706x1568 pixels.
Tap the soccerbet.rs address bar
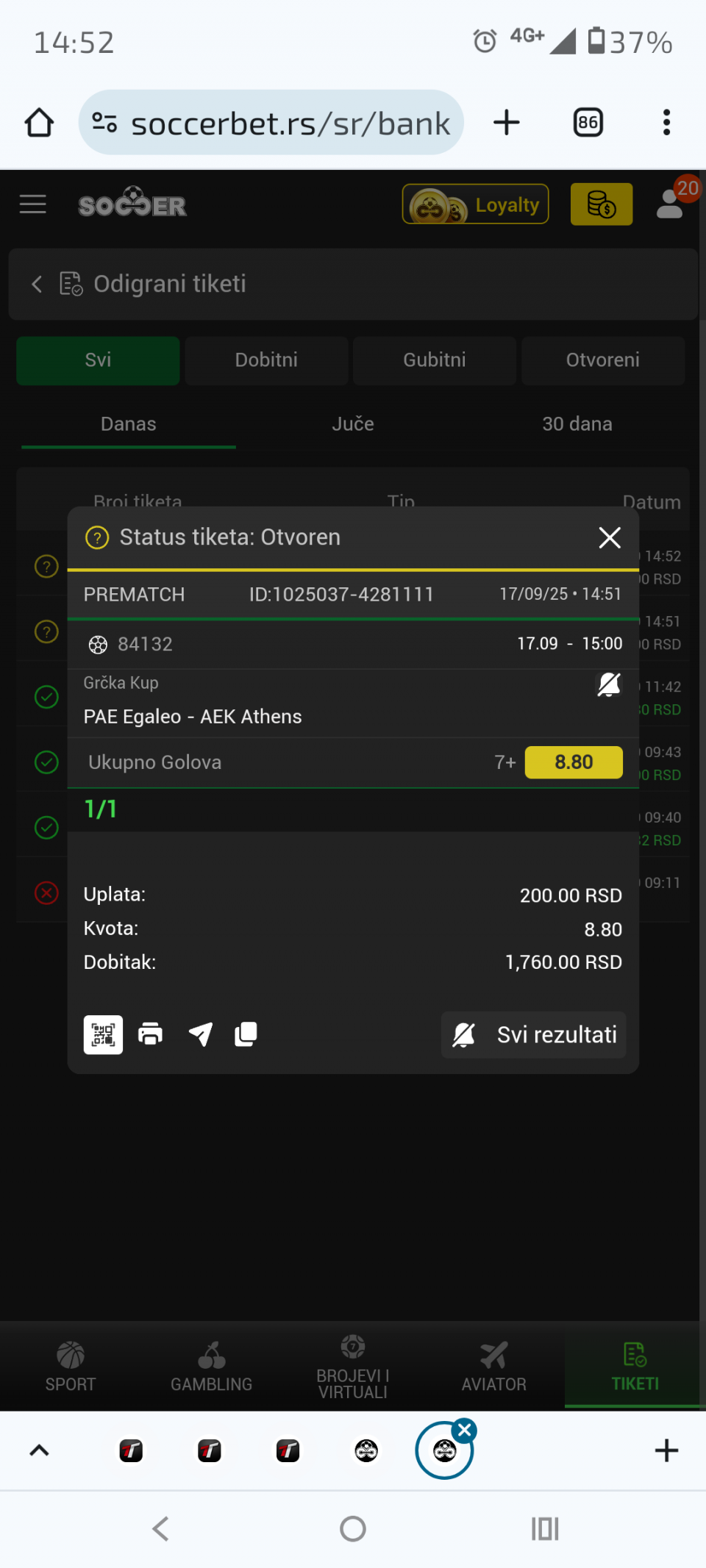tap(271, 122)
